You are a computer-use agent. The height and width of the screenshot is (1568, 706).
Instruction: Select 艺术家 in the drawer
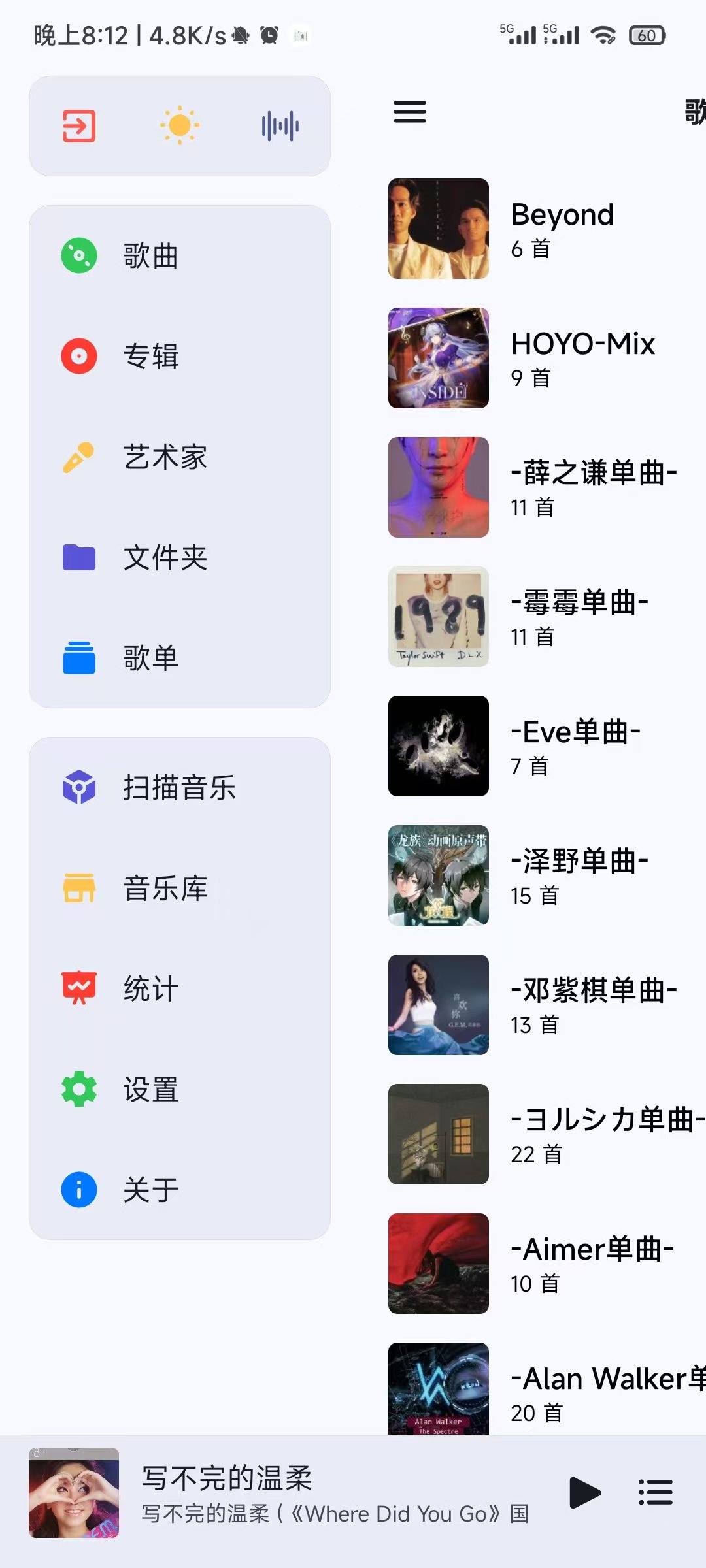tap(165, 457)
